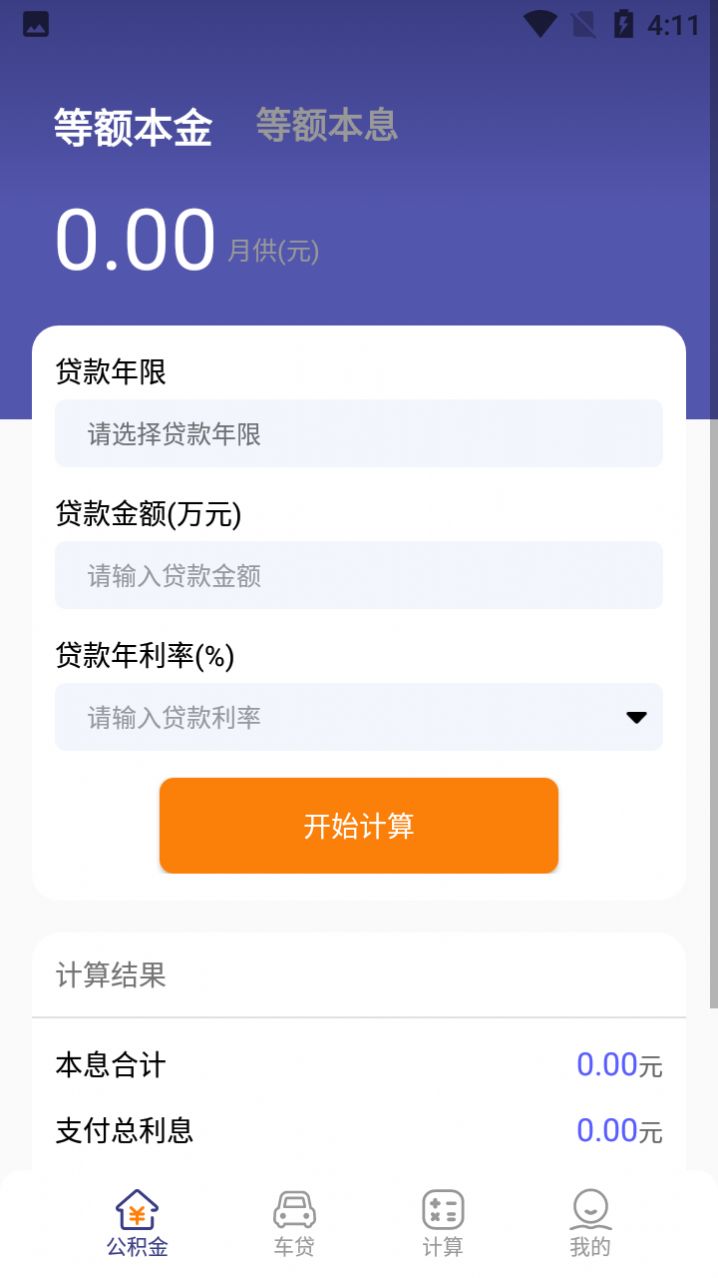
Task: Tap the 贷款金额 input field
Action: (358, 576)
